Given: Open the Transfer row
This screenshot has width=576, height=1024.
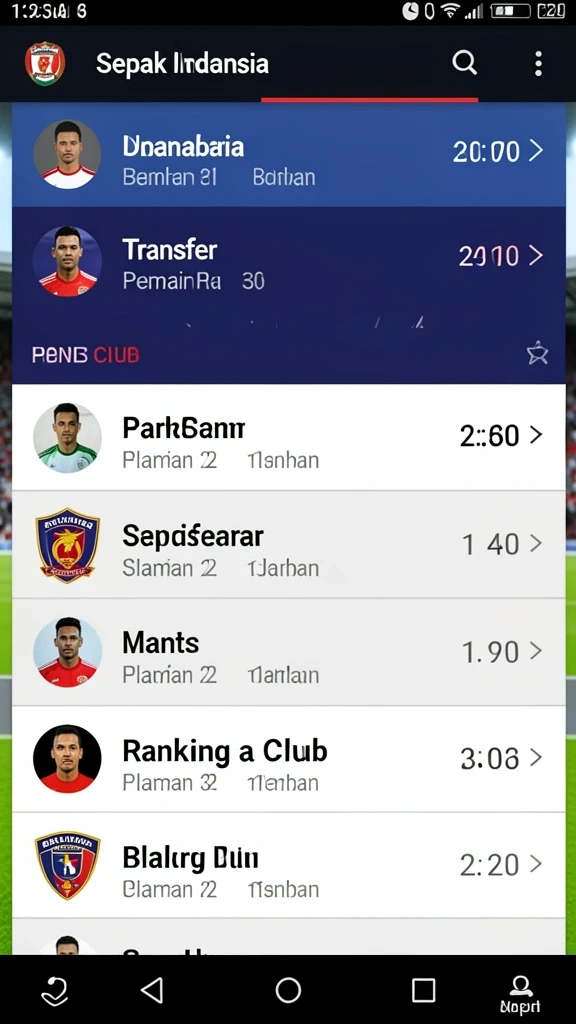Looking at the screenshot, I should (x=289, y=261).
